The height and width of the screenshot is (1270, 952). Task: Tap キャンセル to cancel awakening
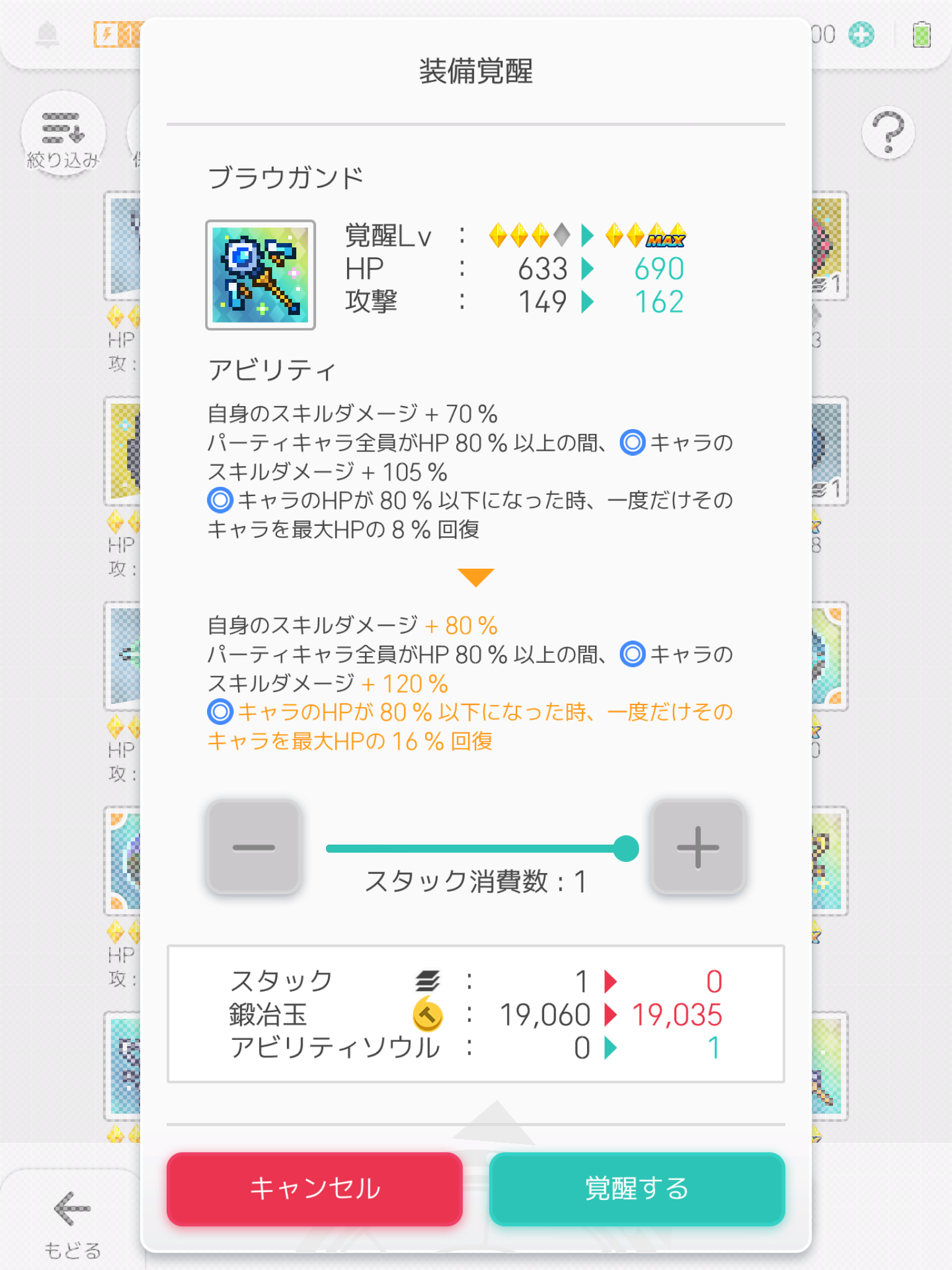pos(315,1189)
